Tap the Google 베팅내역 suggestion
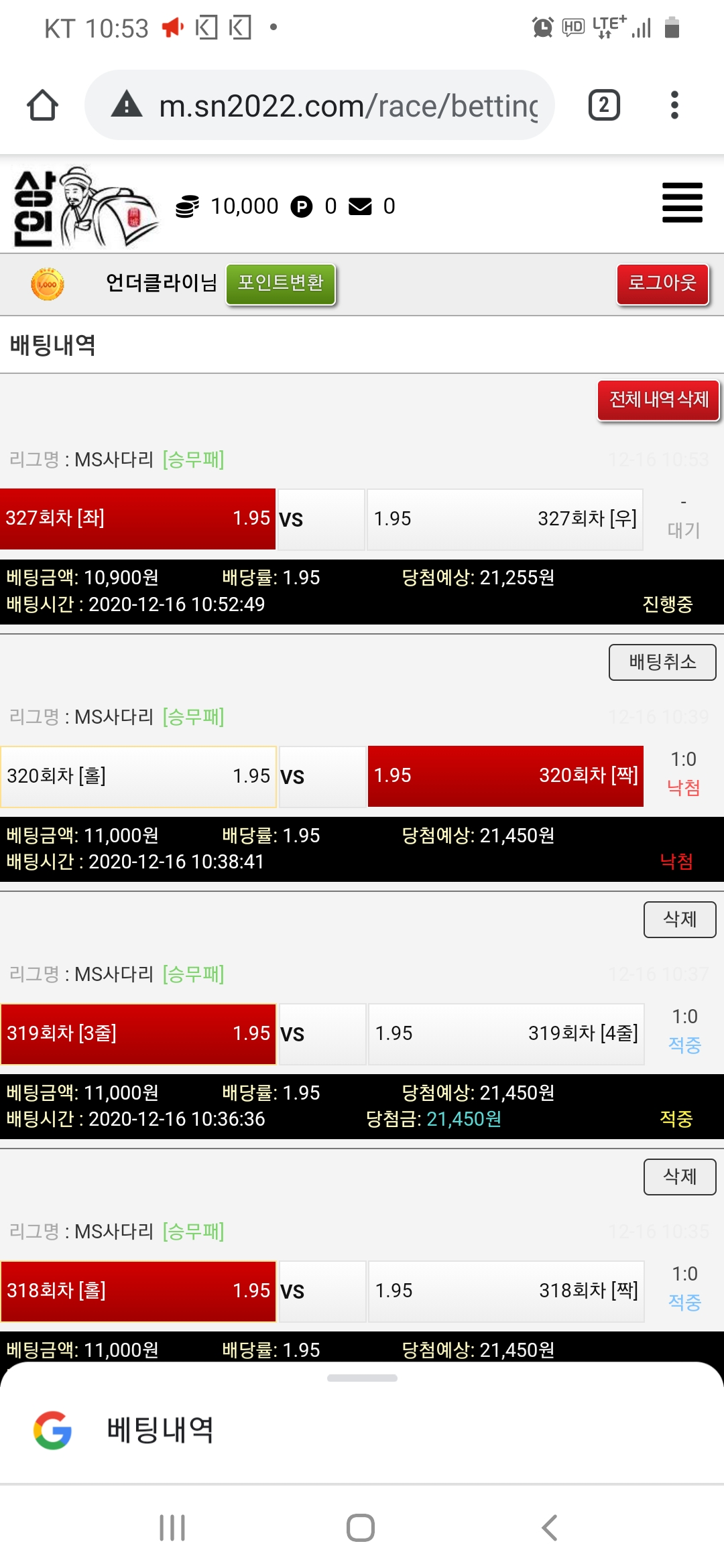This screenshot has height=1568, width=724. tap(161, 1430)
